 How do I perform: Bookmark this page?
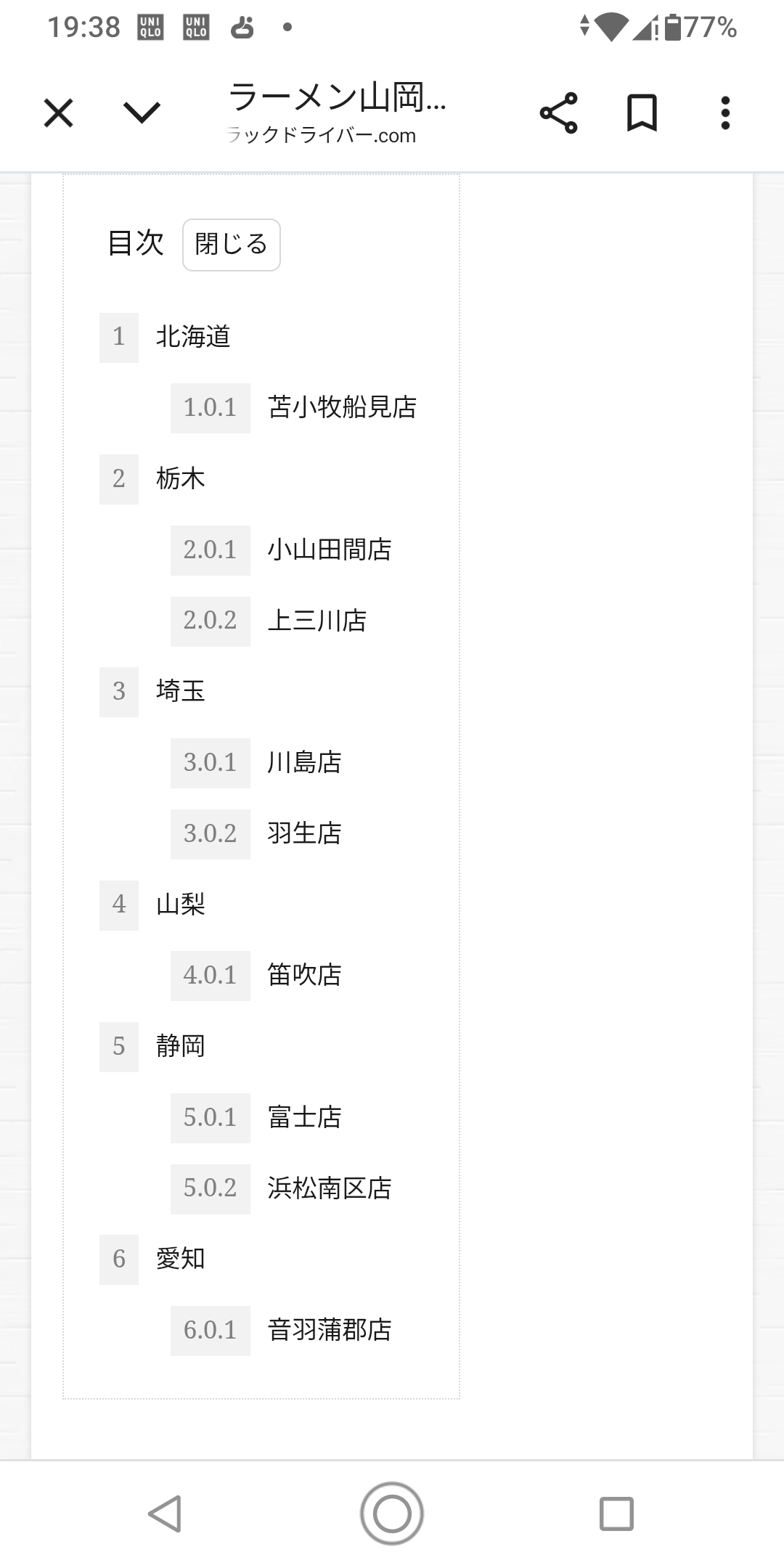[642, 113]
